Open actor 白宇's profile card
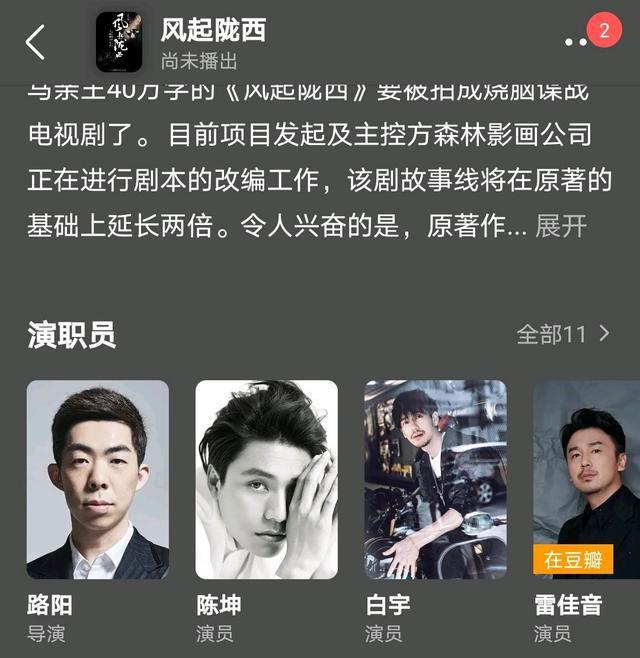This screenshot has width=640, height=658. [435, 480]
